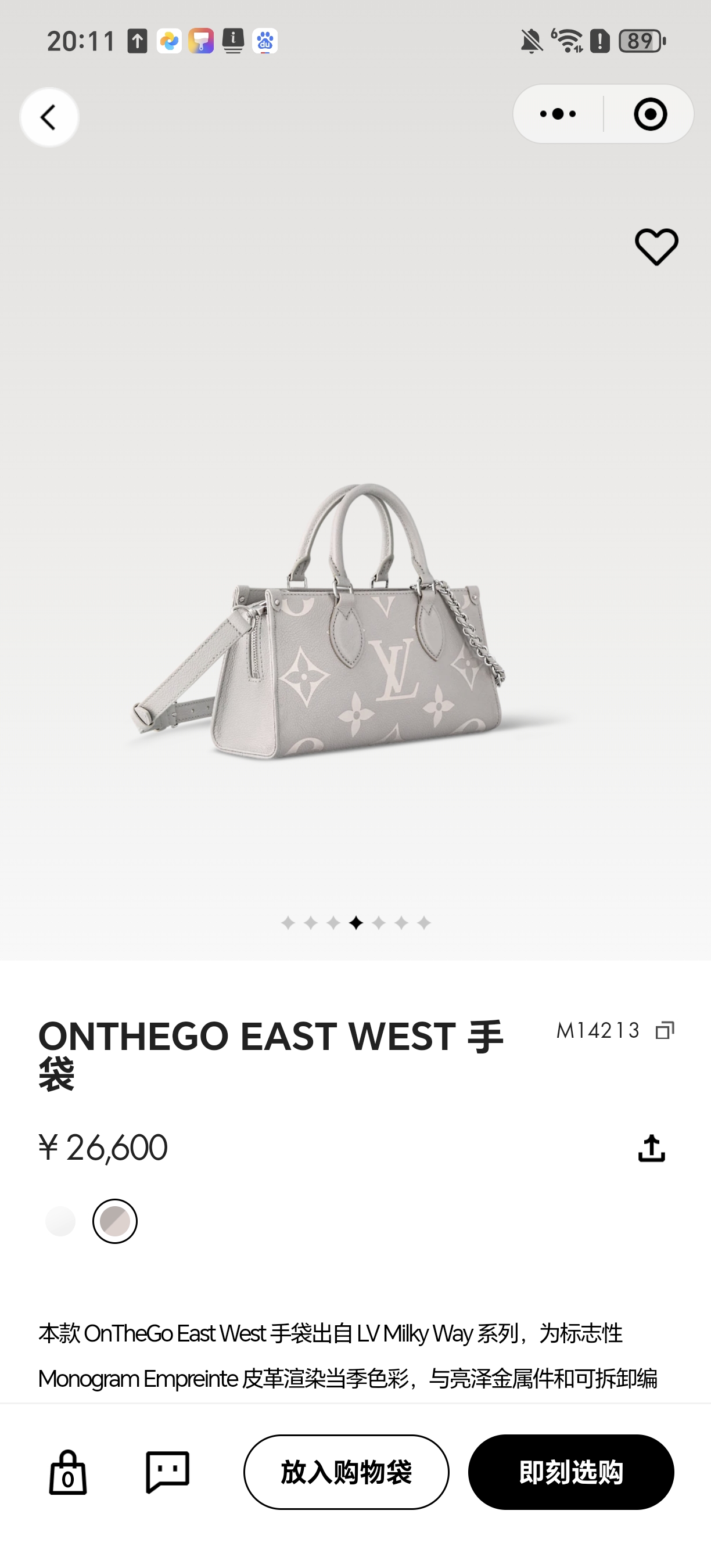Image resolution: width=711 pixels, height=1568 pixels.
Task: Close the mini program with the circle button
Action: click(650, 114)
